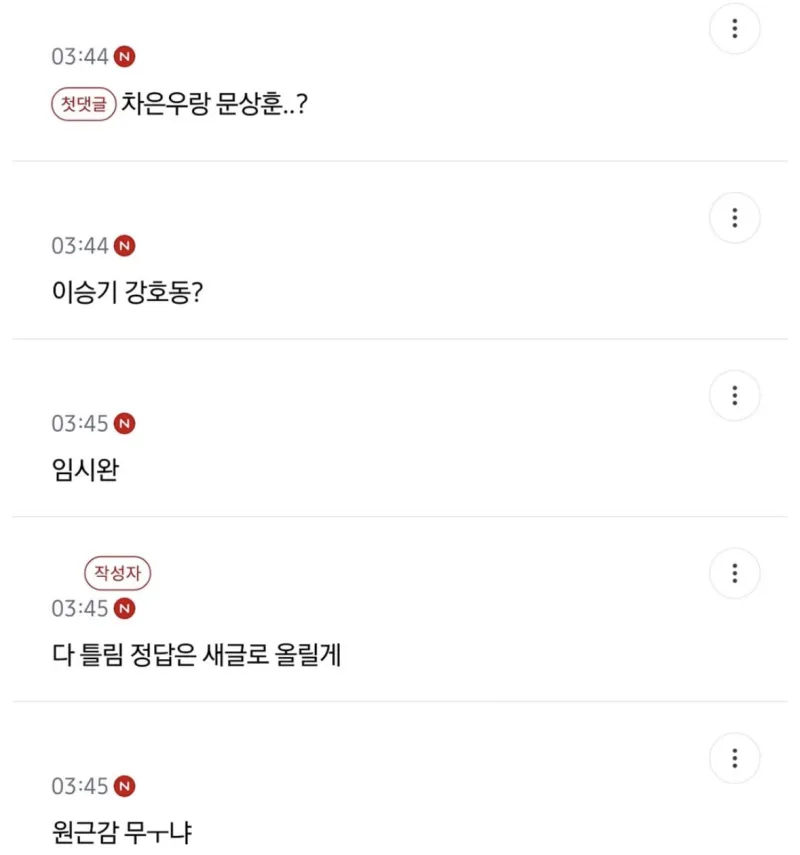The image size is (800, 855).
Task: Toggle the N badge on the second comment
Action: pos(122,246)
